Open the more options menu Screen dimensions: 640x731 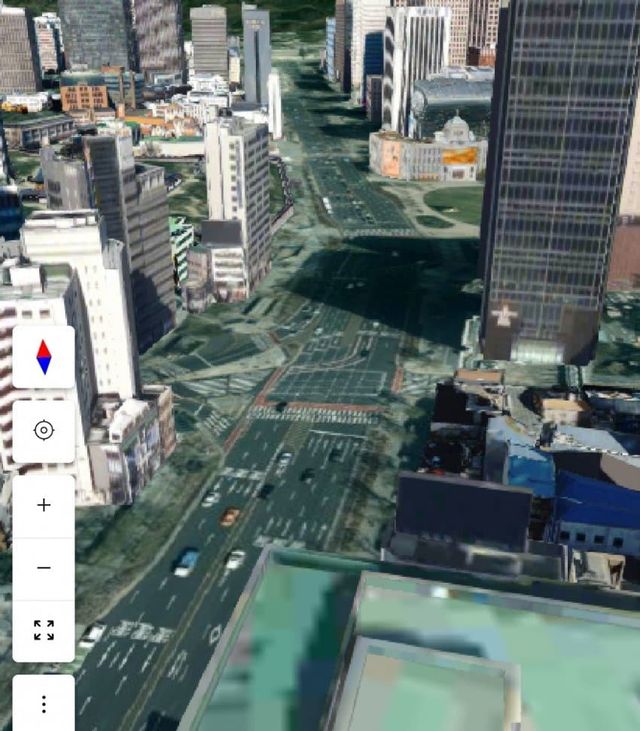click(x=43, y=704)
